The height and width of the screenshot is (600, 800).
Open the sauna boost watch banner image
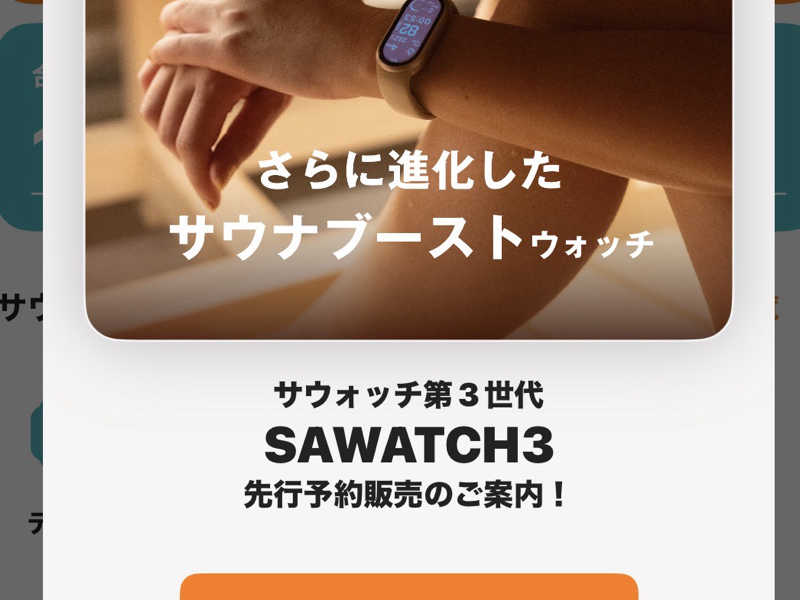(x=408, y=170)
